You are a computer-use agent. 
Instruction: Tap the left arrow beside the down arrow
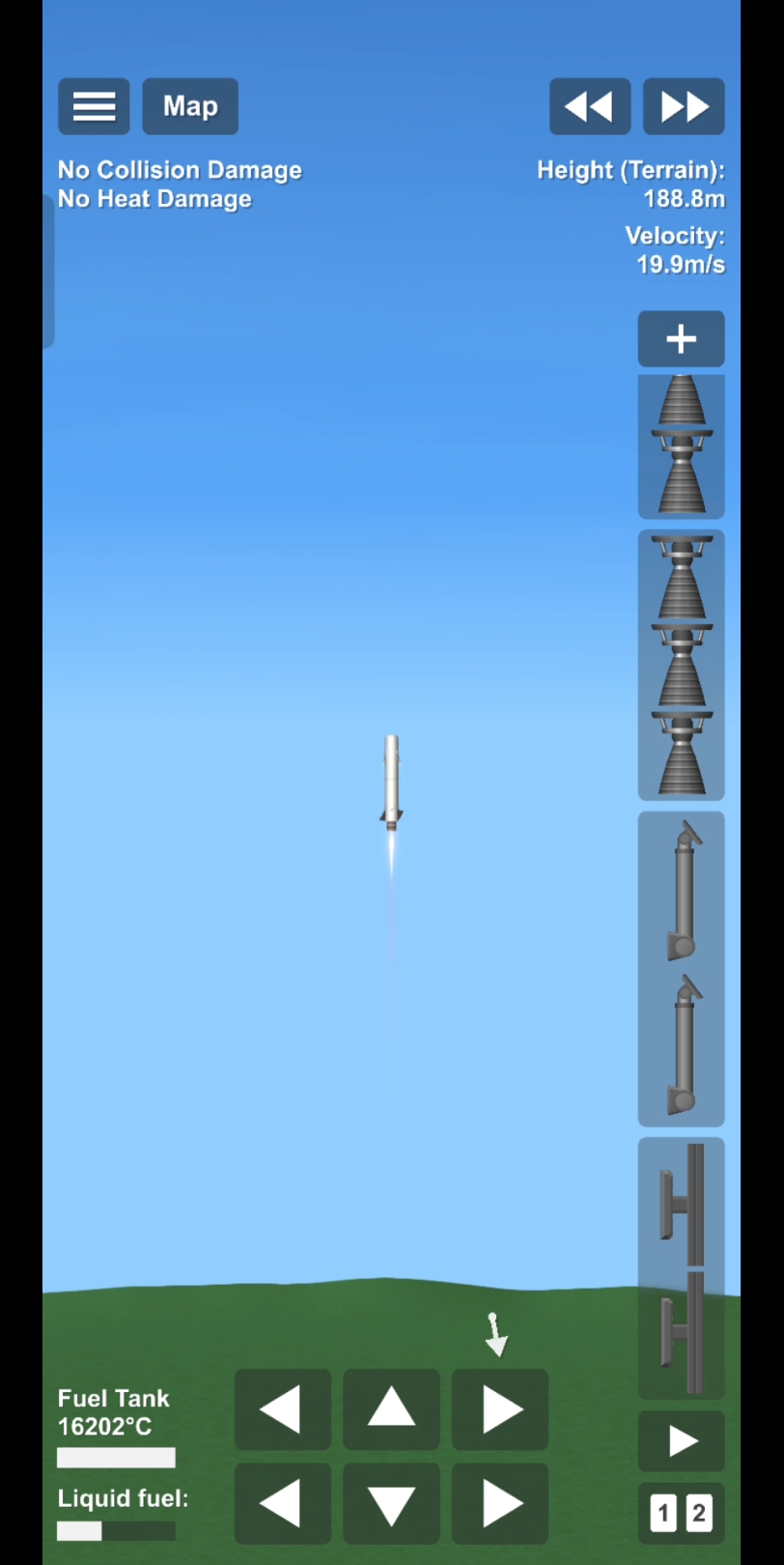pyautogui.click(x=282, y=1503)
